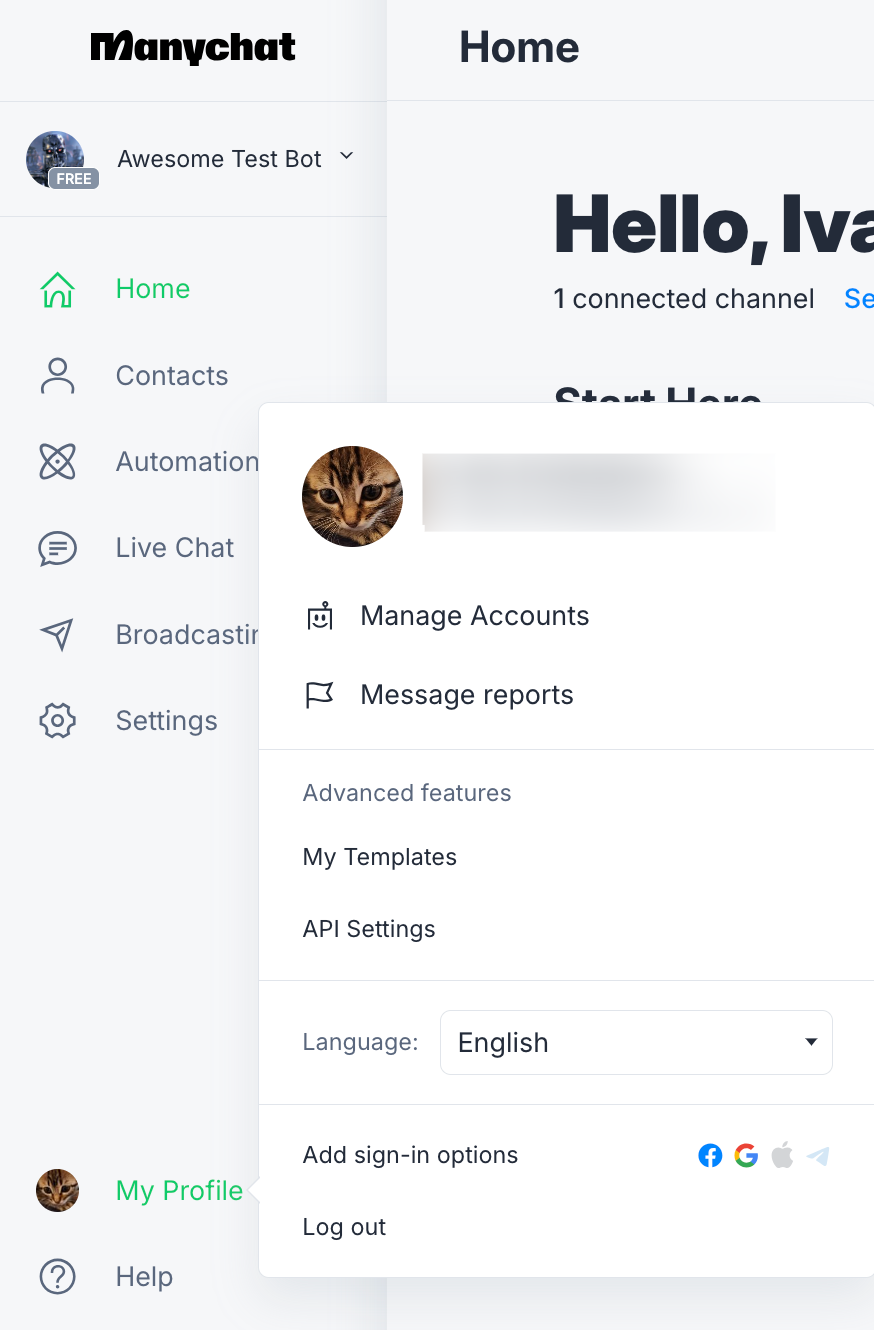The image size is (874, 1330).
Task: Open Message reports
Action: (x=466, y=695)
